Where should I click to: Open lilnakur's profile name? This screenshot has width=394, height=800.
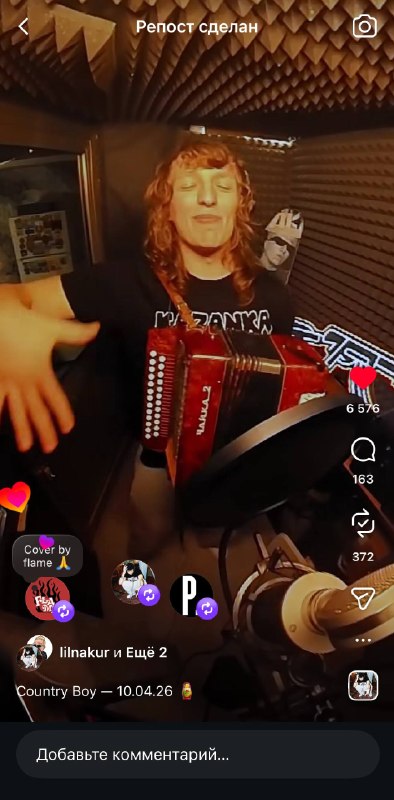[84, 652]
